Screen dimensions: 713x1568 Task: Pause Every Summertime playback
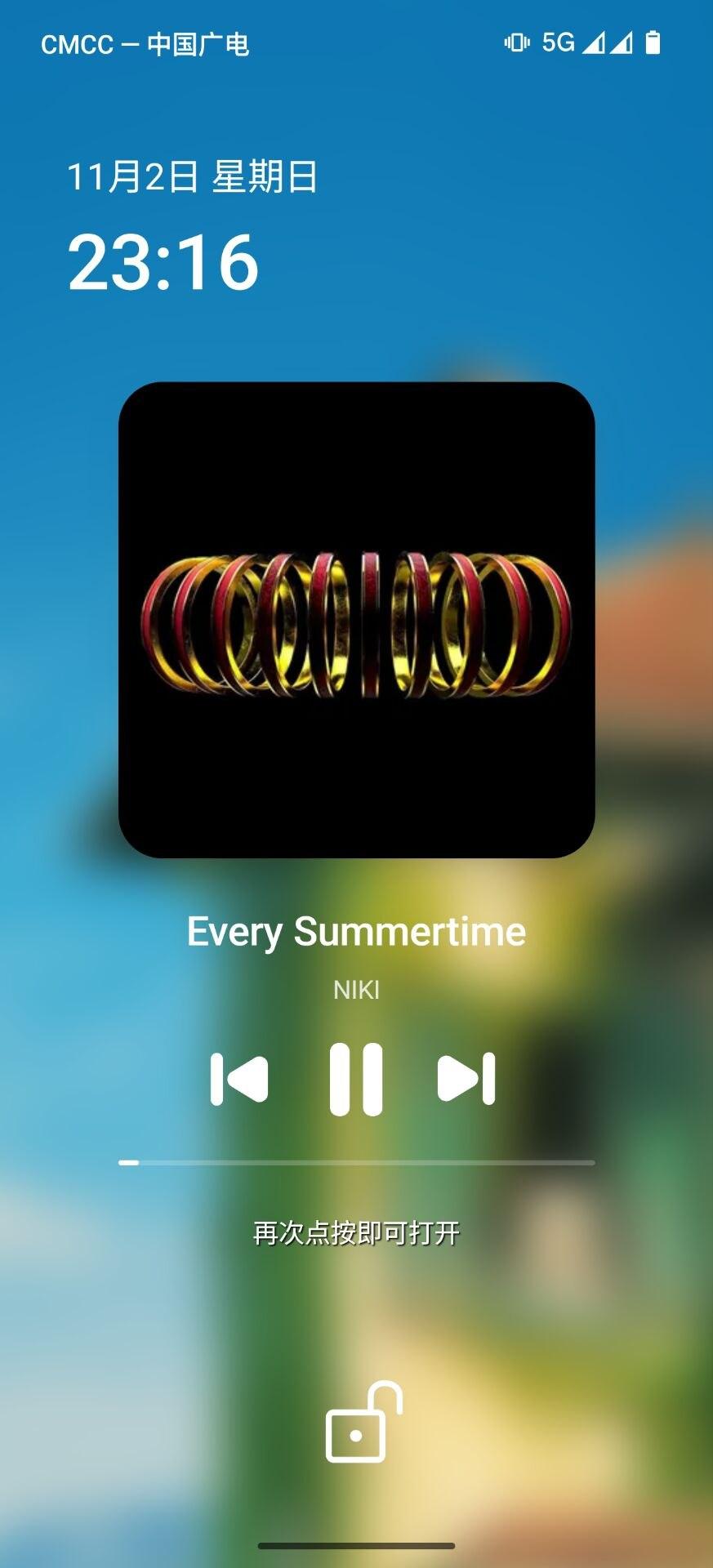(356, 1079)
